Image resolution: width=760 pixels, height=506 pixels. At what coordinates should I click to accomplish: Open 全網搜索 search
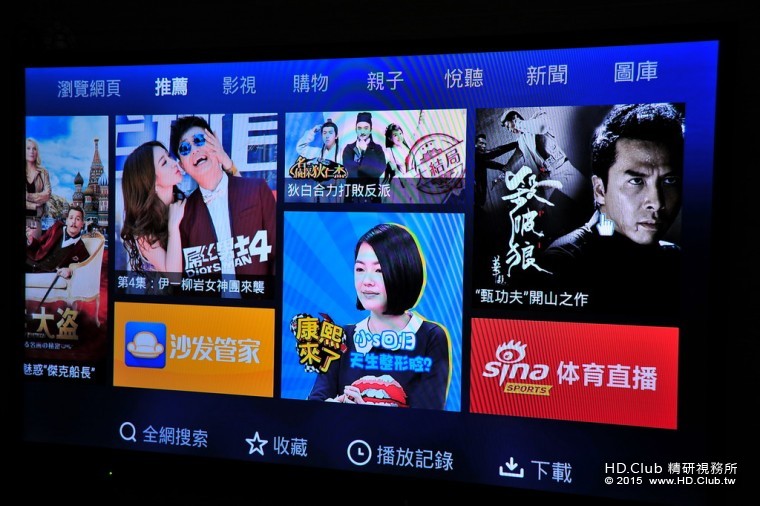tap(164, 435)
